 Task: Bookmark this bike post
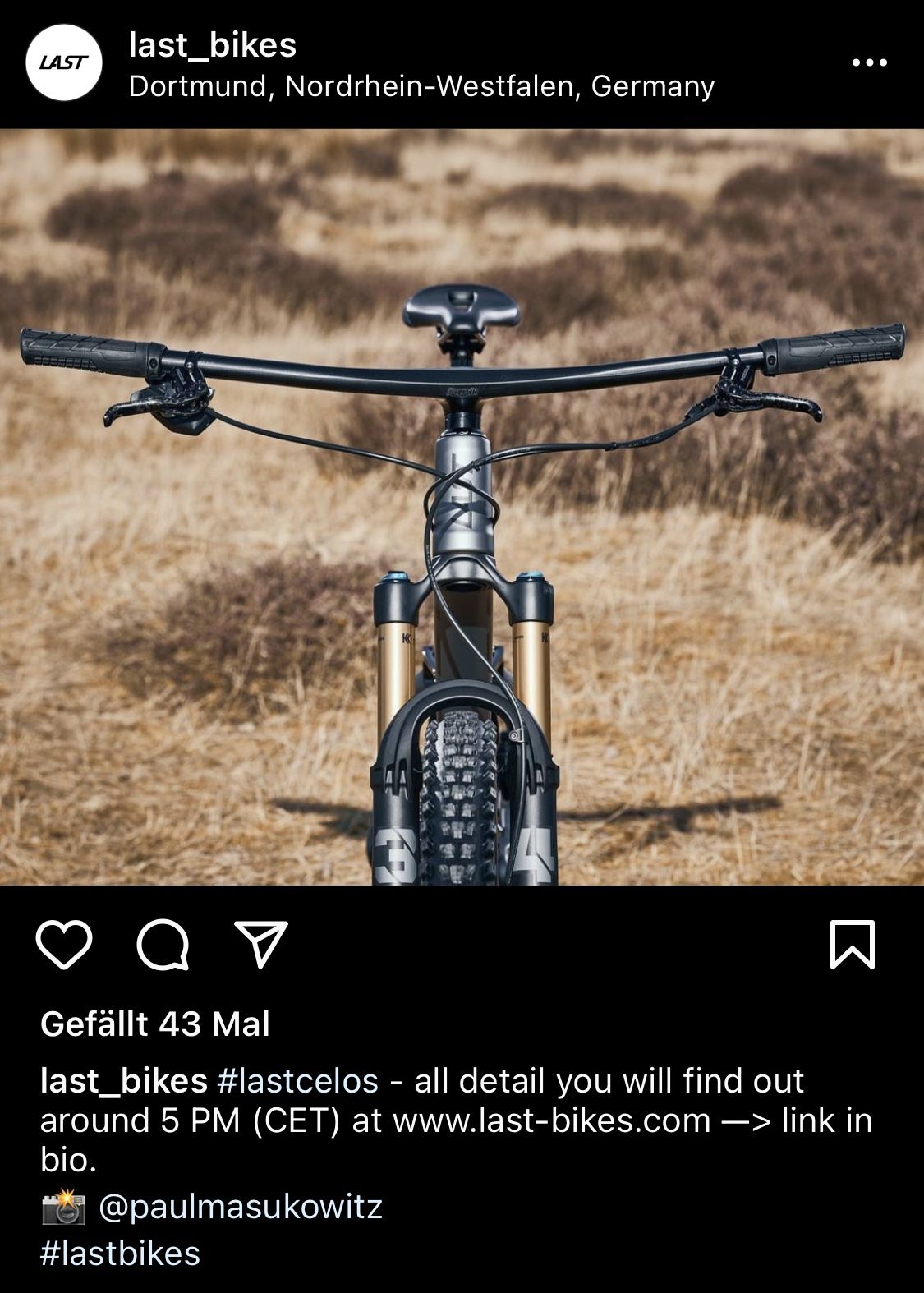tap(853, 945)
